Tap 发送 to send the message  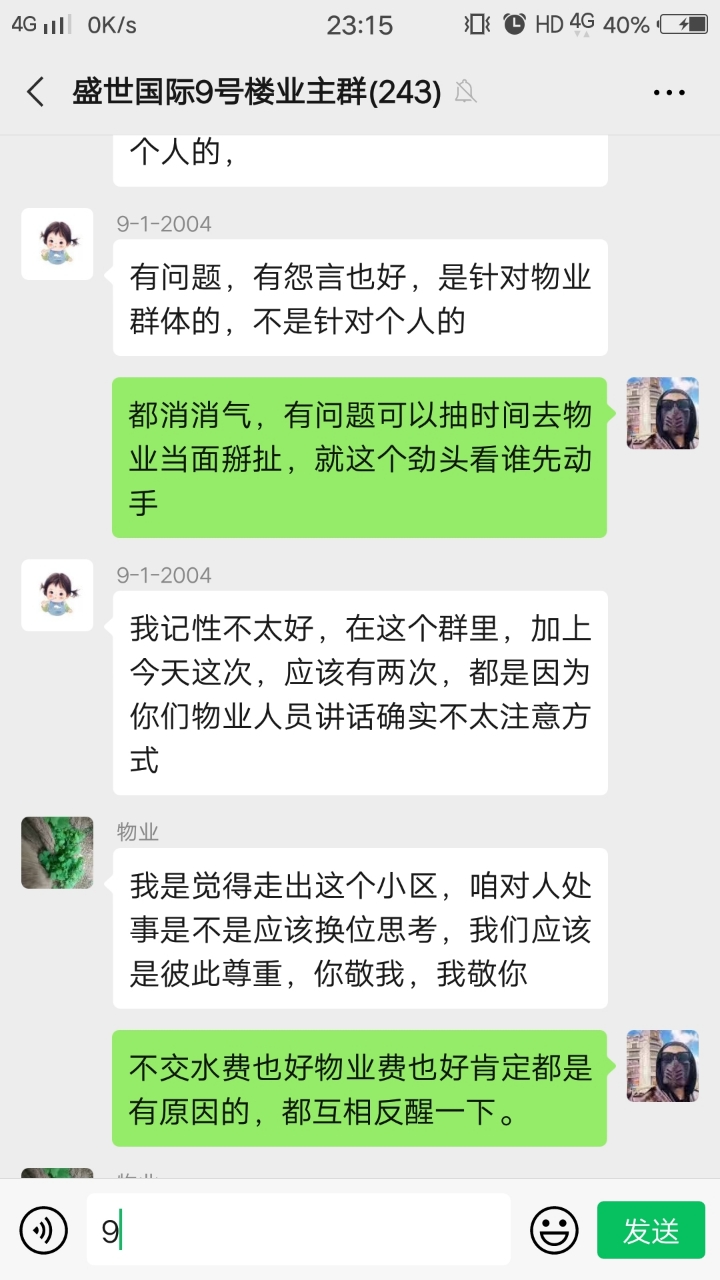651,1230
